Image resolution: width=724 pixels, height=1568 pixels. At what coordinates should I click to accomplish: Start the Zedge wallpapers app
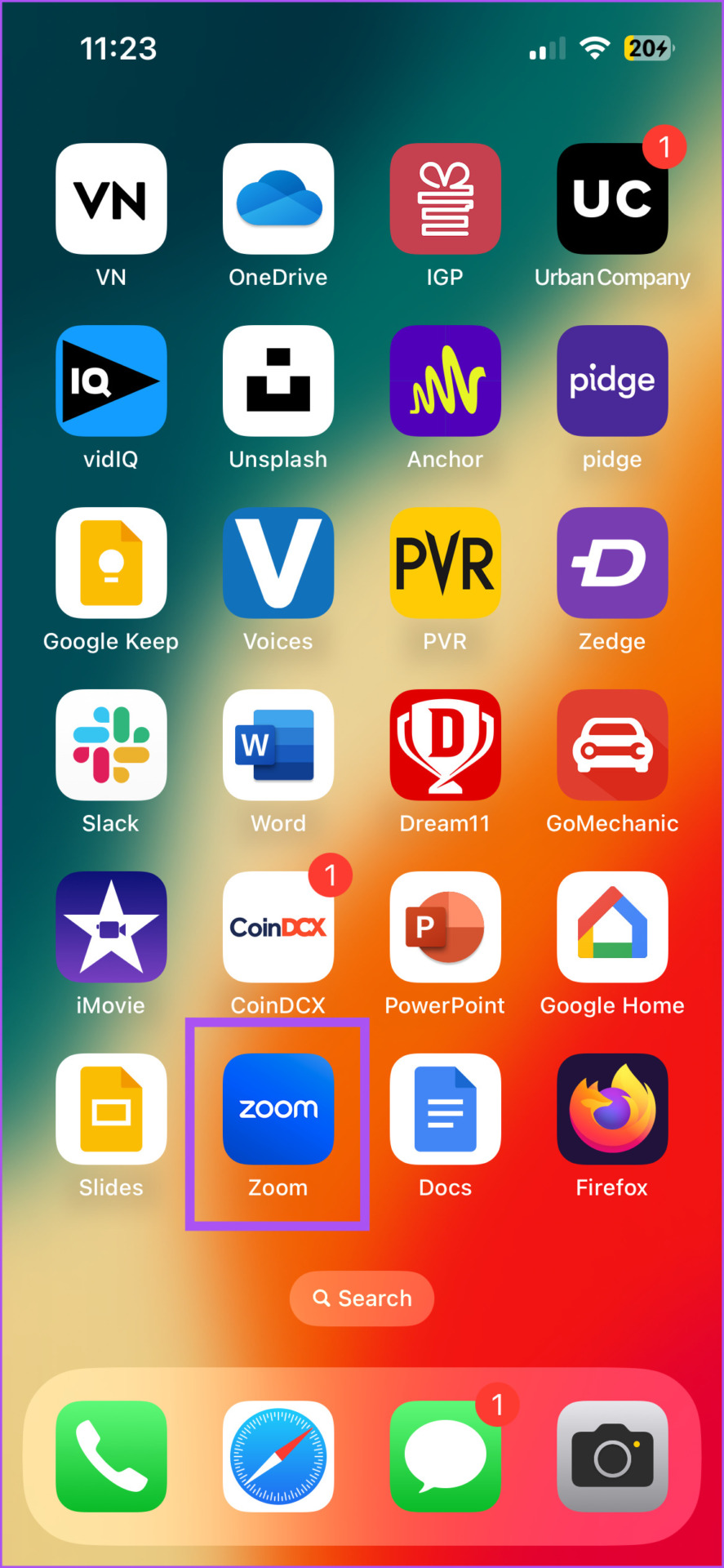pyautogui.click(x=611, y=563)
